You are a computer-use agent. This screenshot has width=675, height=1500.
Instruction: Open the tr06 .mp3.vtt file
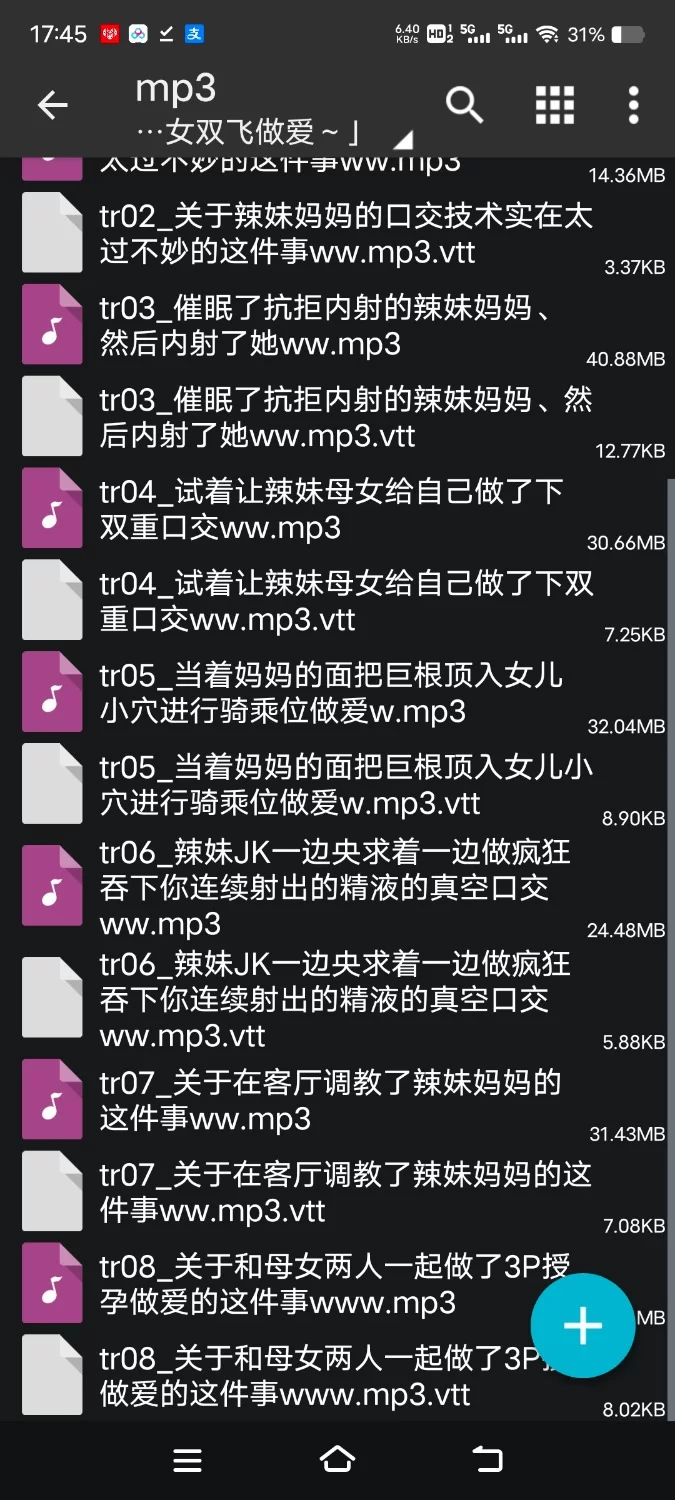[330, 999]
